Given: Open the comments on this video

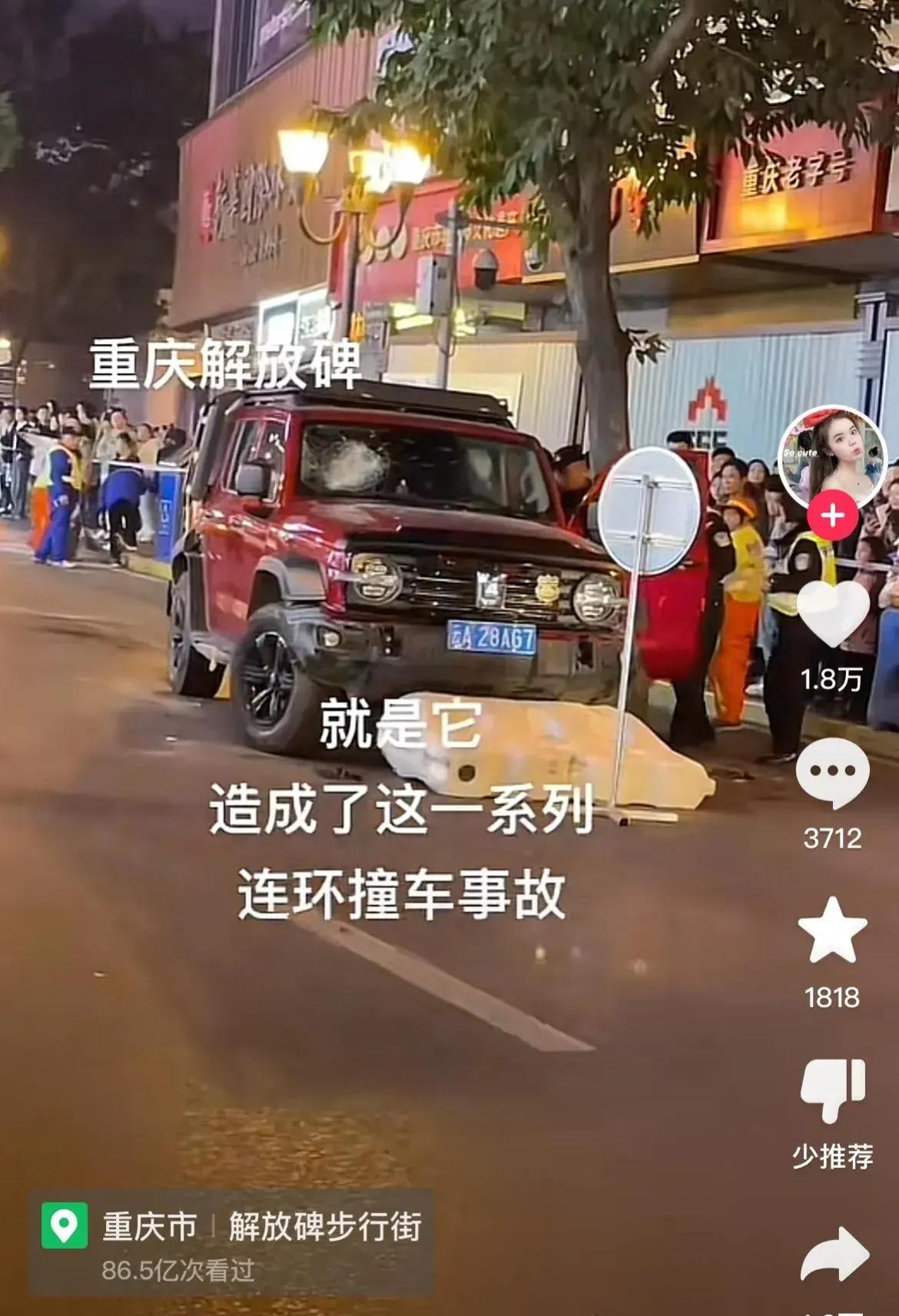Looking at the screenshot, I should click(833, 772).
